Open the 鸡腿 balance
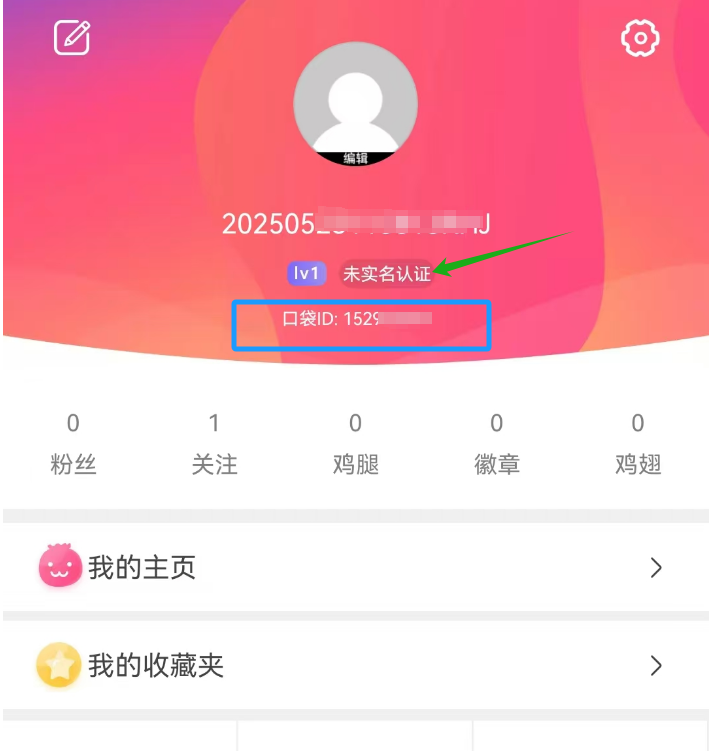Viewport: 712px width, 751px height. 355,444
